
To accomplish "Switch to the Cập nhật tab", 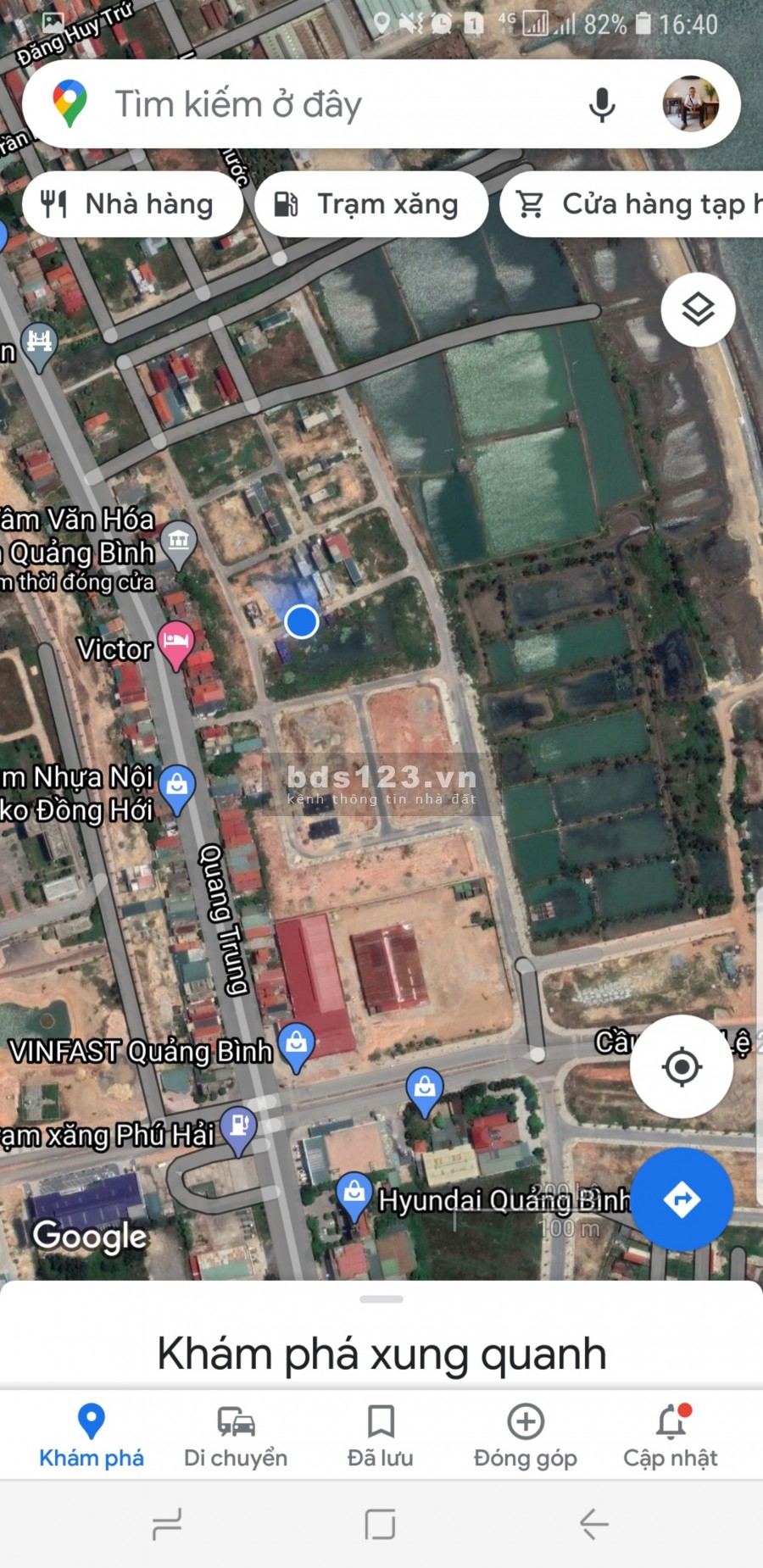I will (671, 1436).
